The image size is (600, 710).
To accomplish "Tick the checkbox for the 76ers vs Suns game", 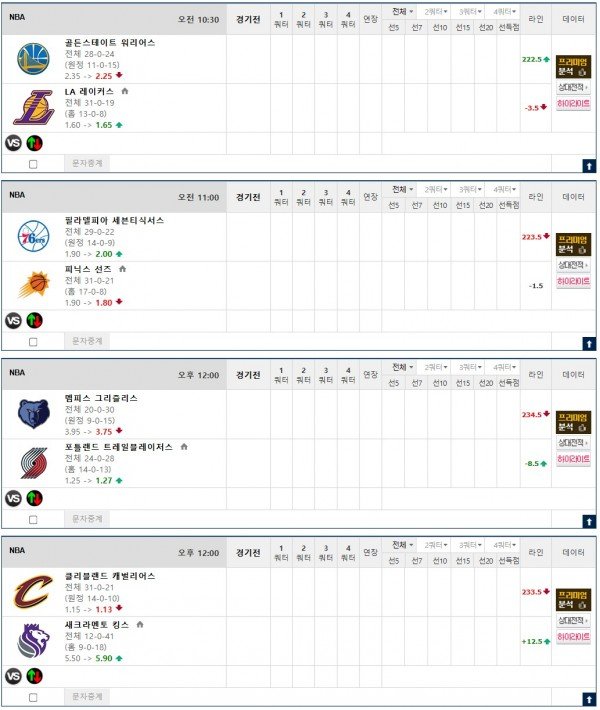I will pyautogui.click(x=33, y=342).
